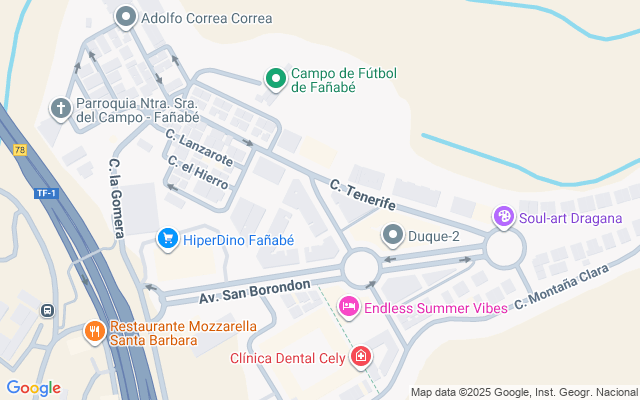Screen dimensions: 640x400
Task: Open the Soul-art Dragana marker
Action: pyautogui.click(x=505, y=216)
